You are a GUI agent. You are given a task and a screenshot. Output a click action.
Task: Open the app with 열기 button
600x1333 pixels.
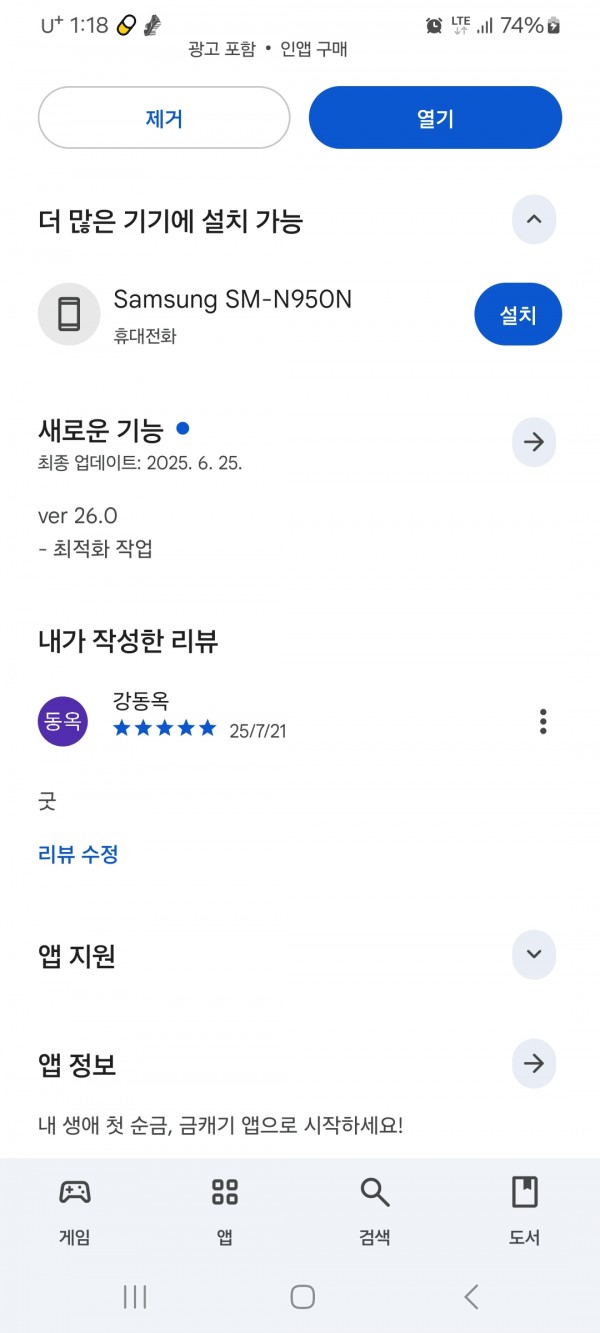[435, 118]
